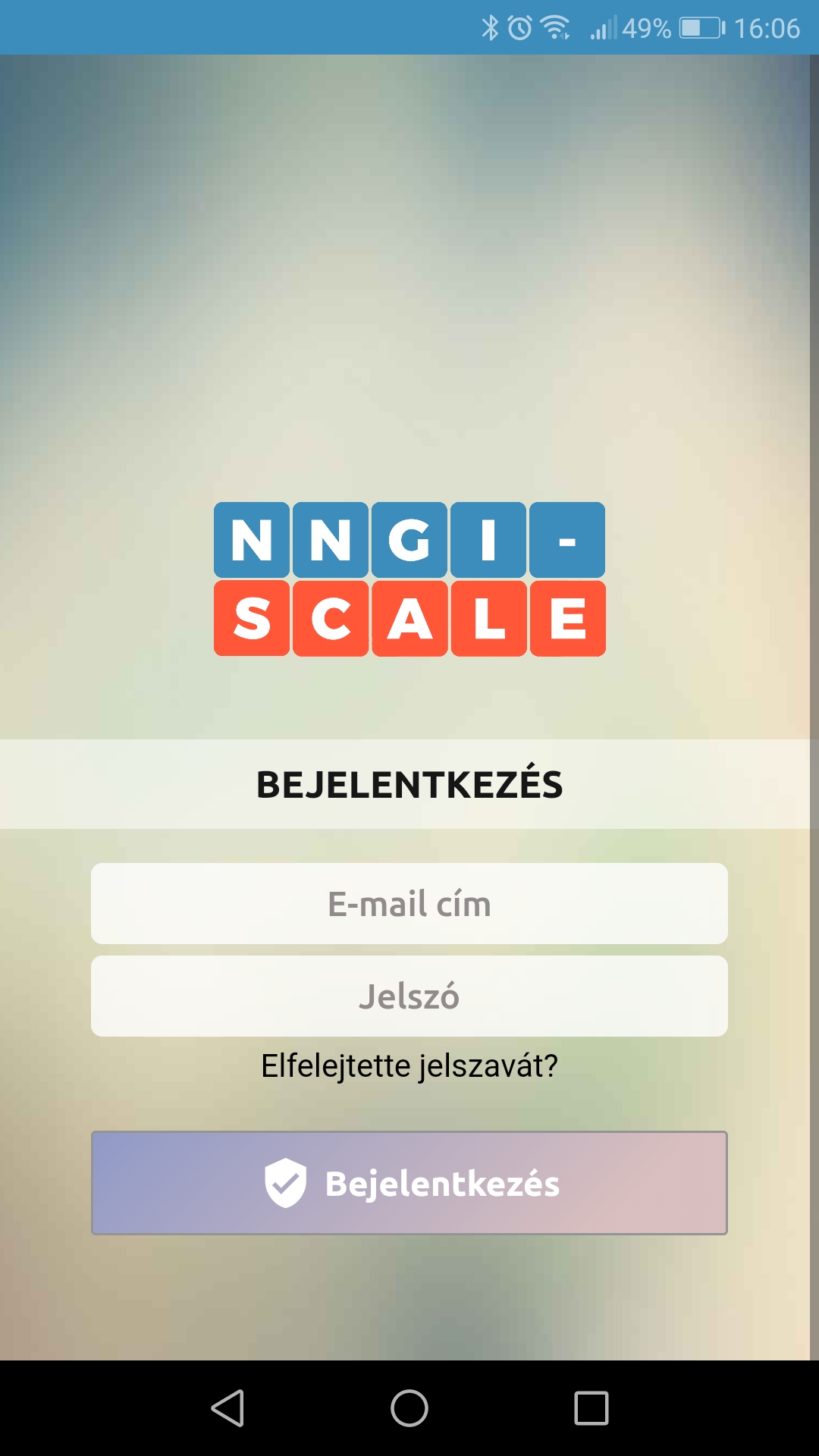819x1456 pixels.
Task: Tap the Bejelentkezés login button
Action: pyautogui.click(x=409, y=1183)
